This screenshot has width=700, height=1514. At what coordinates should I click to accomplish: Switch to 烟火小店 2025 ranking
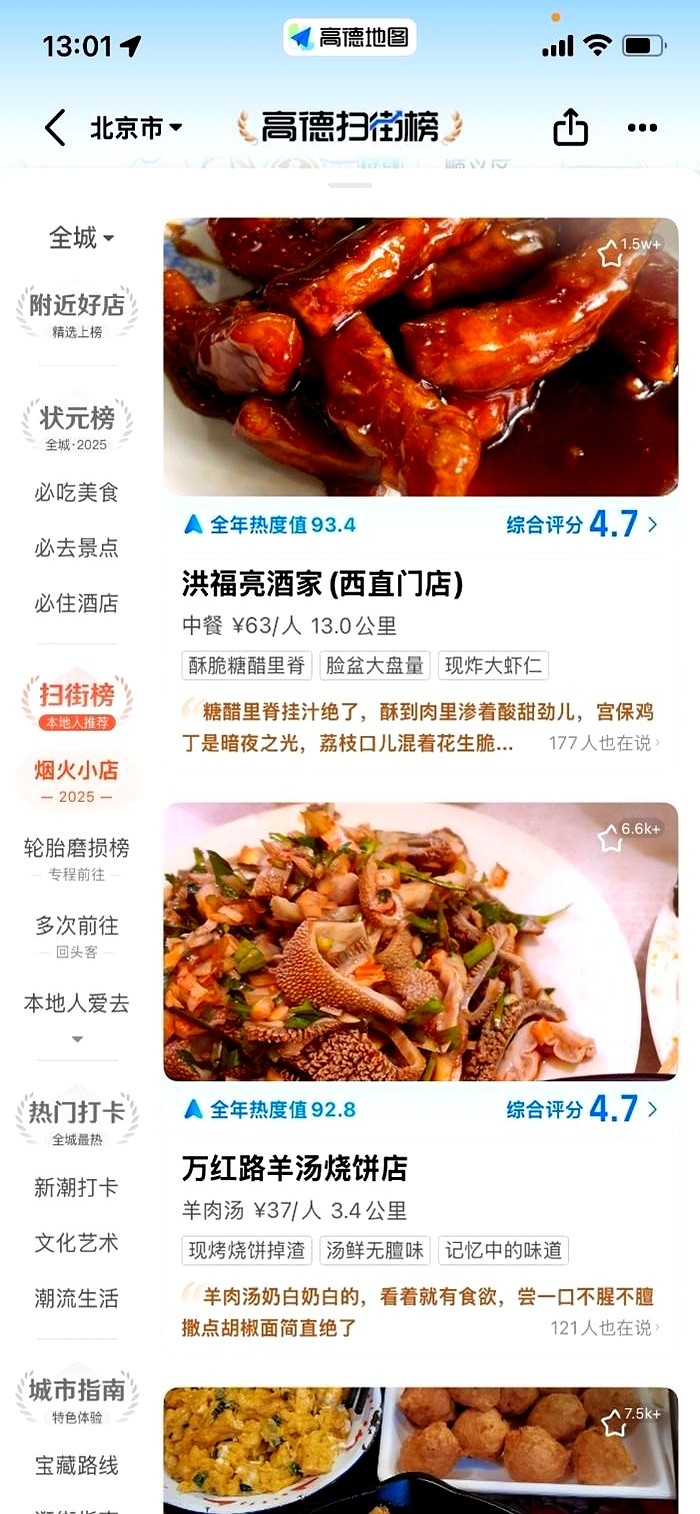[77, 781]
